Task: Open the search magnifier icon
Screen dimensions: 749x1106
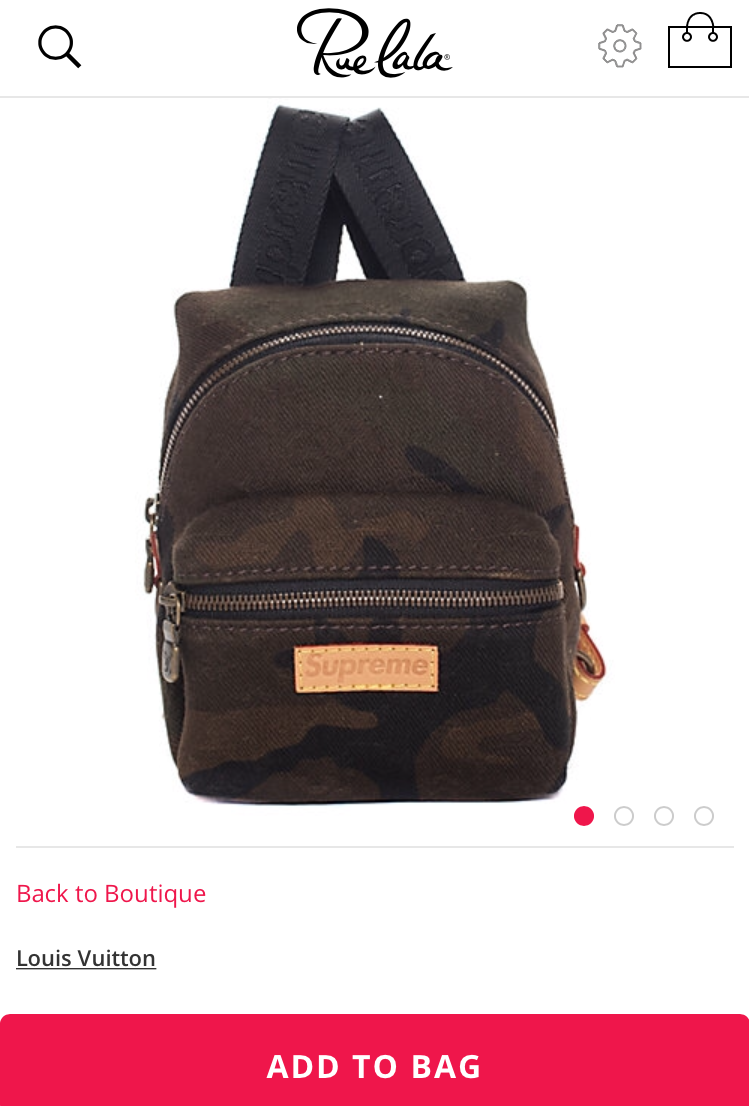Action: [59, 47]
